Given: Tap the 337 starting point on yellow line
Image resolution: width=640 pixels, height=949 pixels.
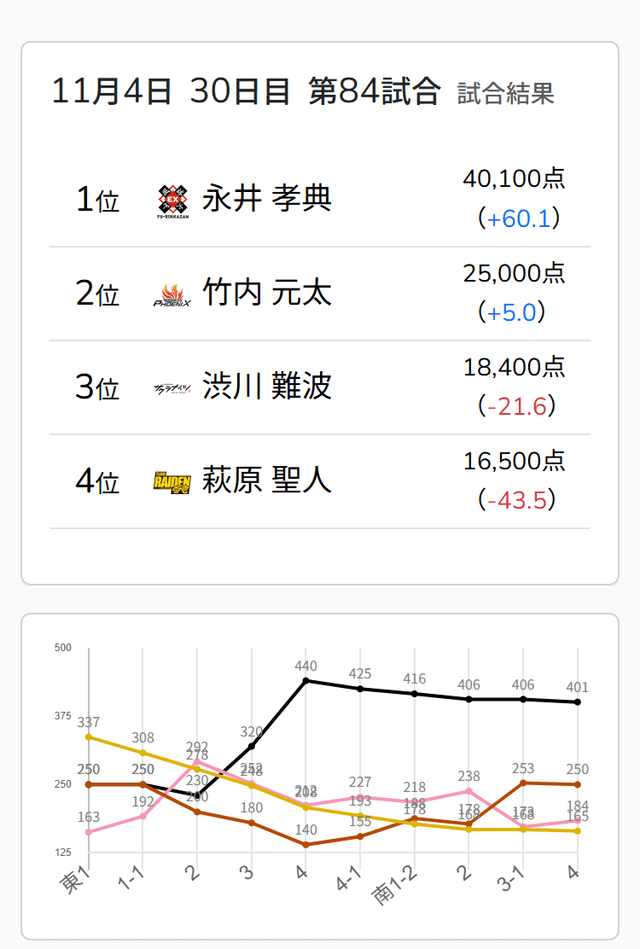Looking at the screenshot, I should click(88, 737).
